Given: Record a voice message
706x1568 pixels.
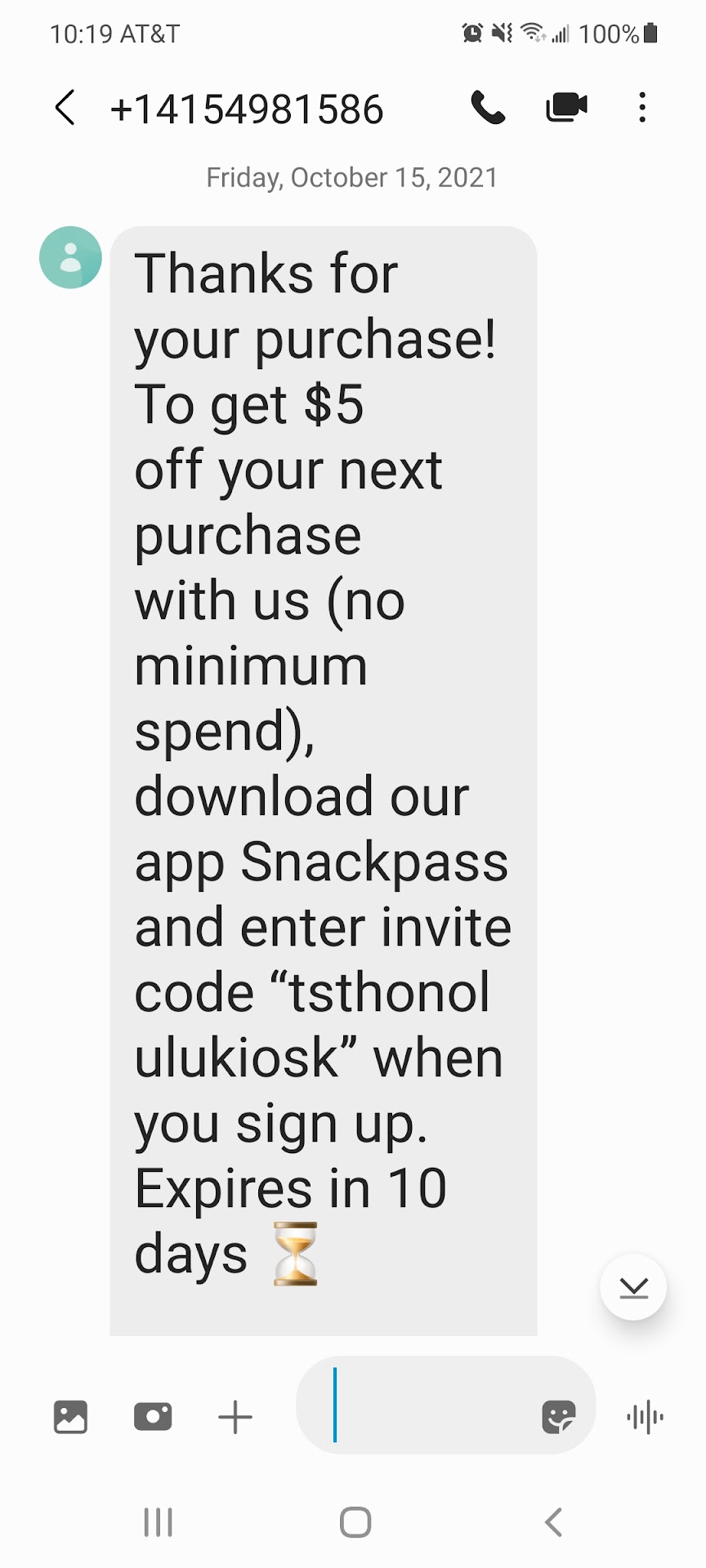Looking at the screenshot, I should pos(645,1417).
